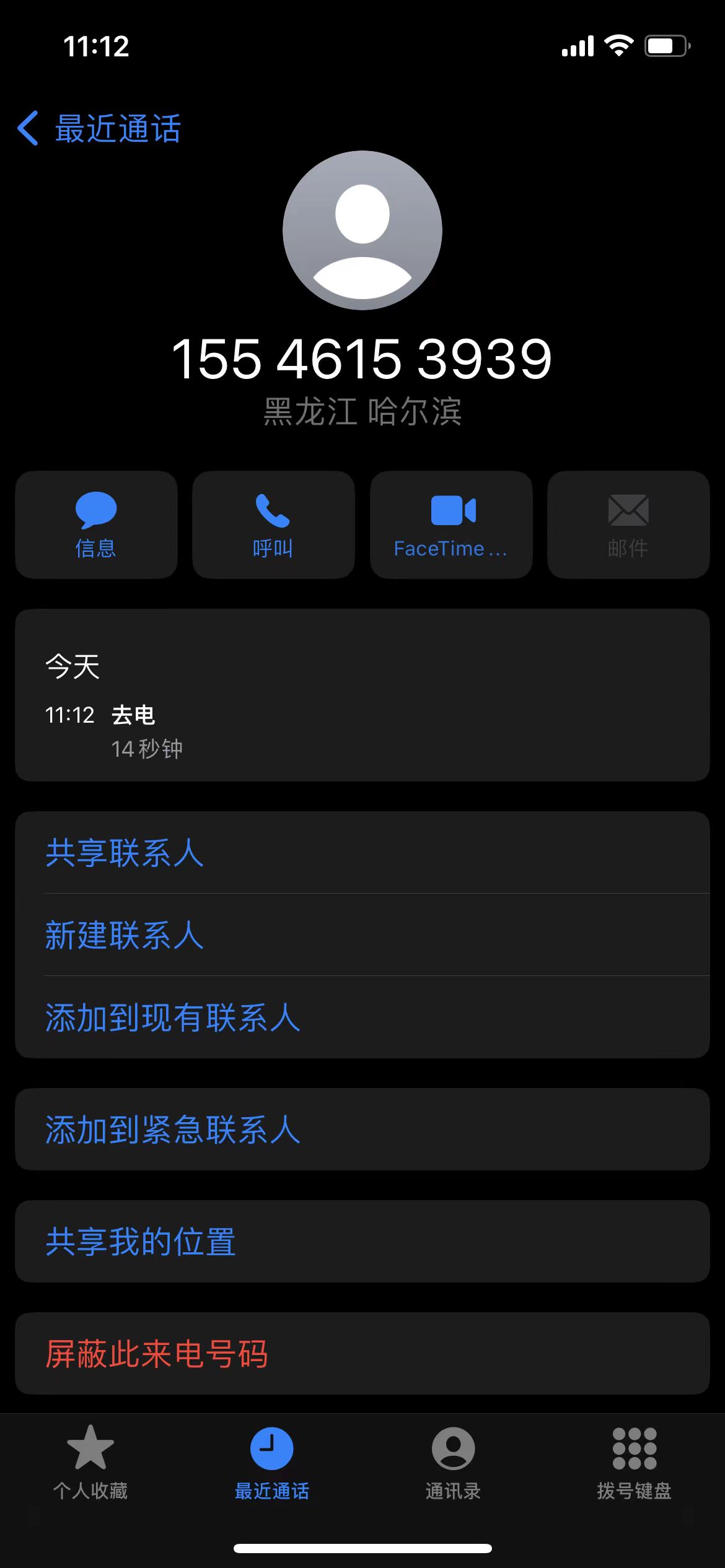This screenshot has height=1568, width=725.
Task: Block caller via 屏蔽此来电号码
Action: [362, 1353]
